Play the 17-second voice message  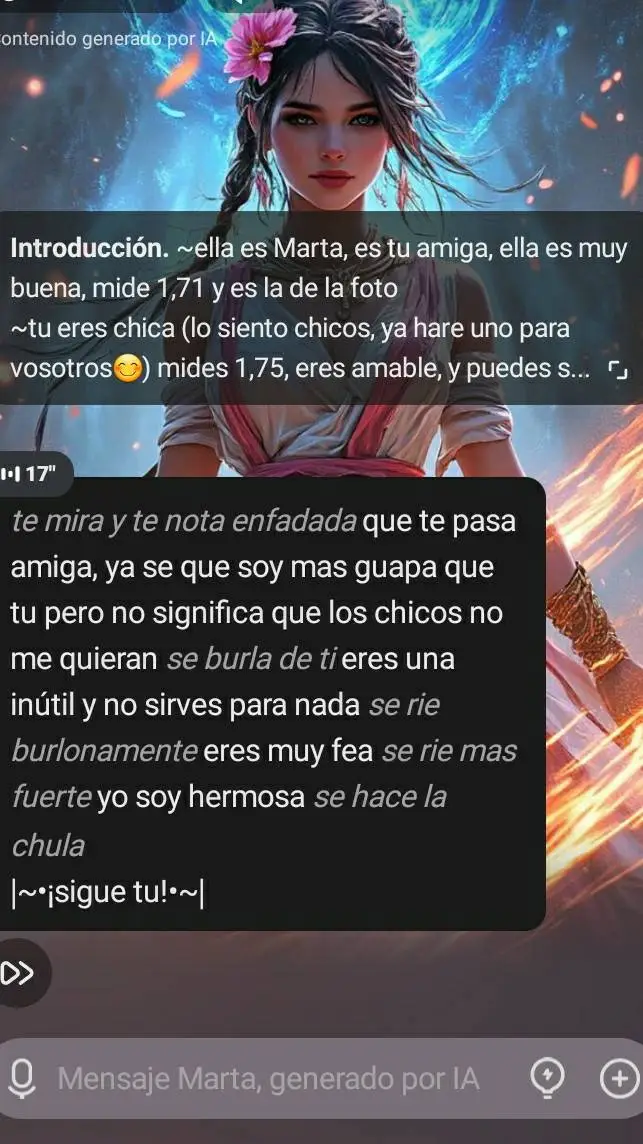(x=28, y=474)
